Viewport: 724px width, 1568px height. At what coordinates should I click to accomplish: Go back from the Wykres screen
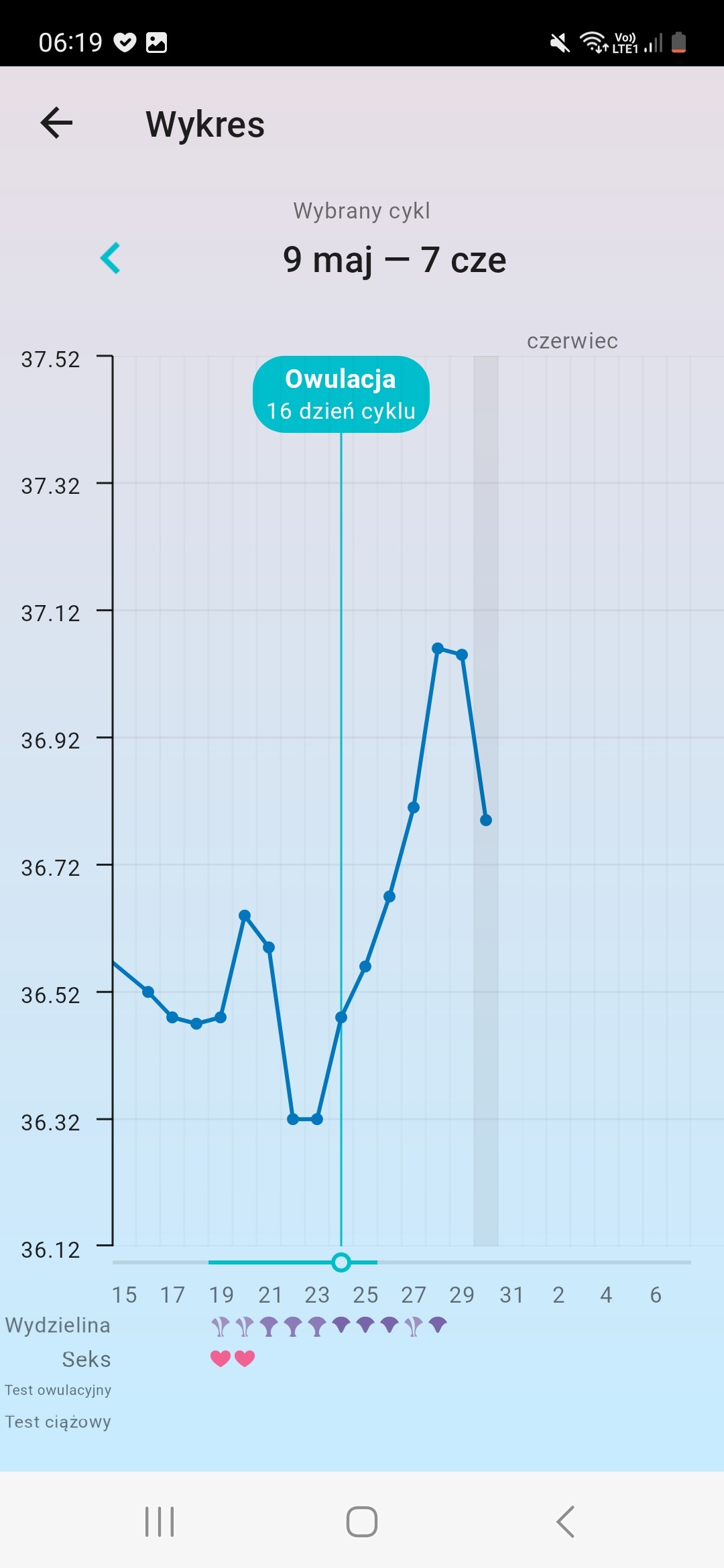click(x=56, y=123)
